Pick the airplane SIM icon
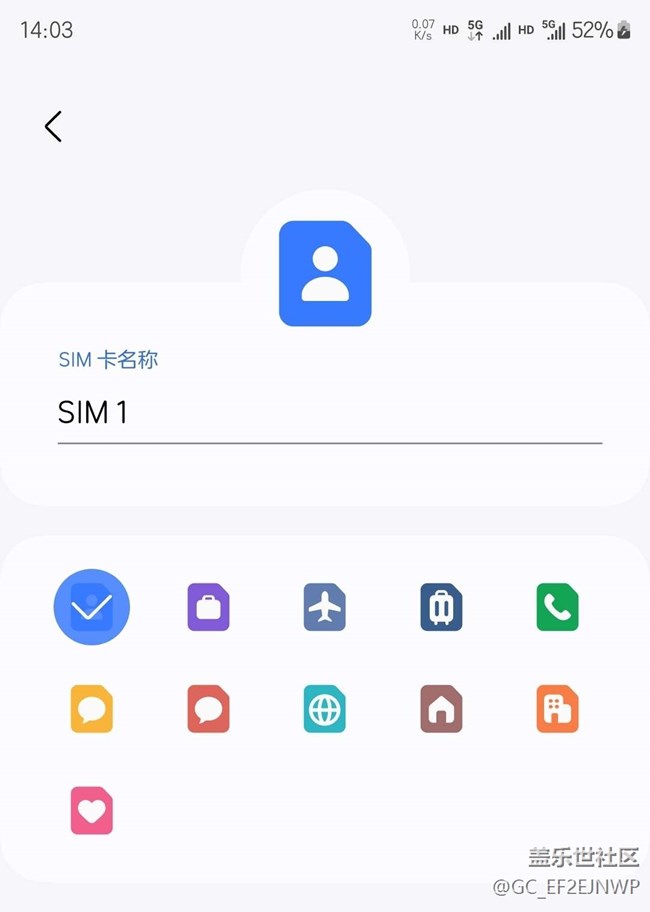The width and height of the screenshot is (650, 912). click(324, 607)
